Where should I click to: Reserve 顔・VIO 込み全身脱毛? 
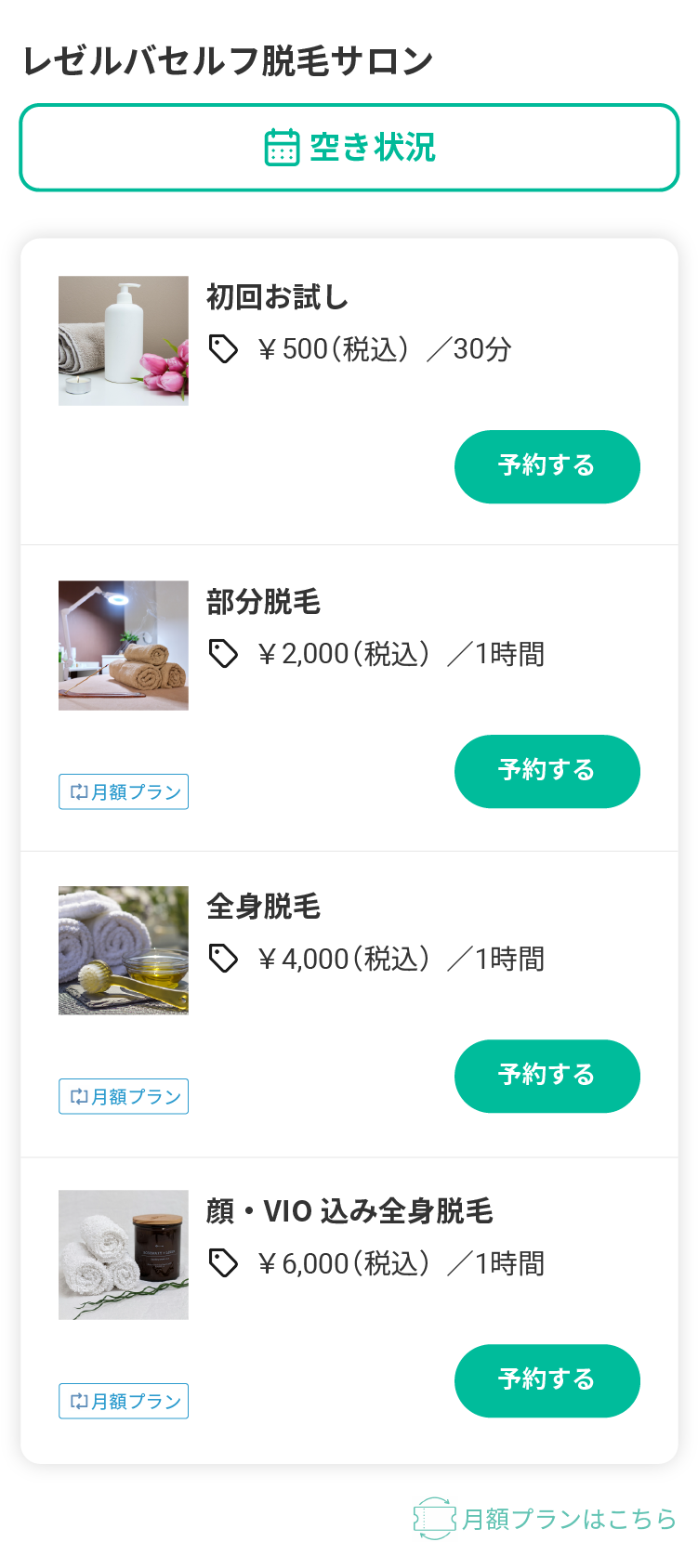point(547,1380)
